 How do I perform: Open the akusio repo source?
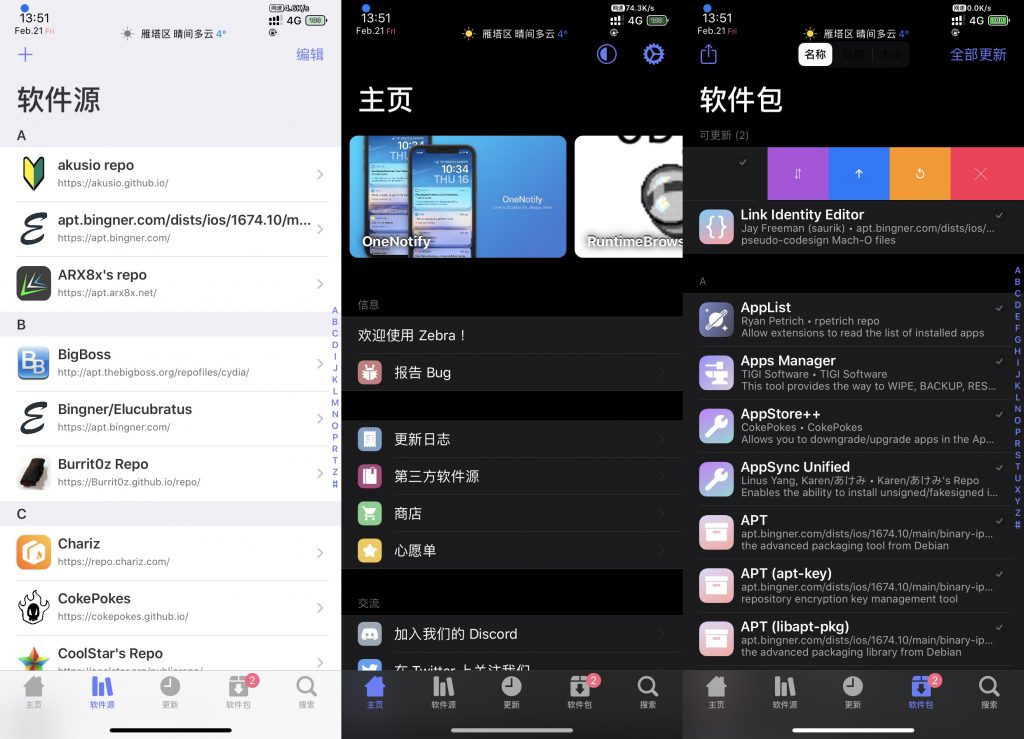point(170,174)
